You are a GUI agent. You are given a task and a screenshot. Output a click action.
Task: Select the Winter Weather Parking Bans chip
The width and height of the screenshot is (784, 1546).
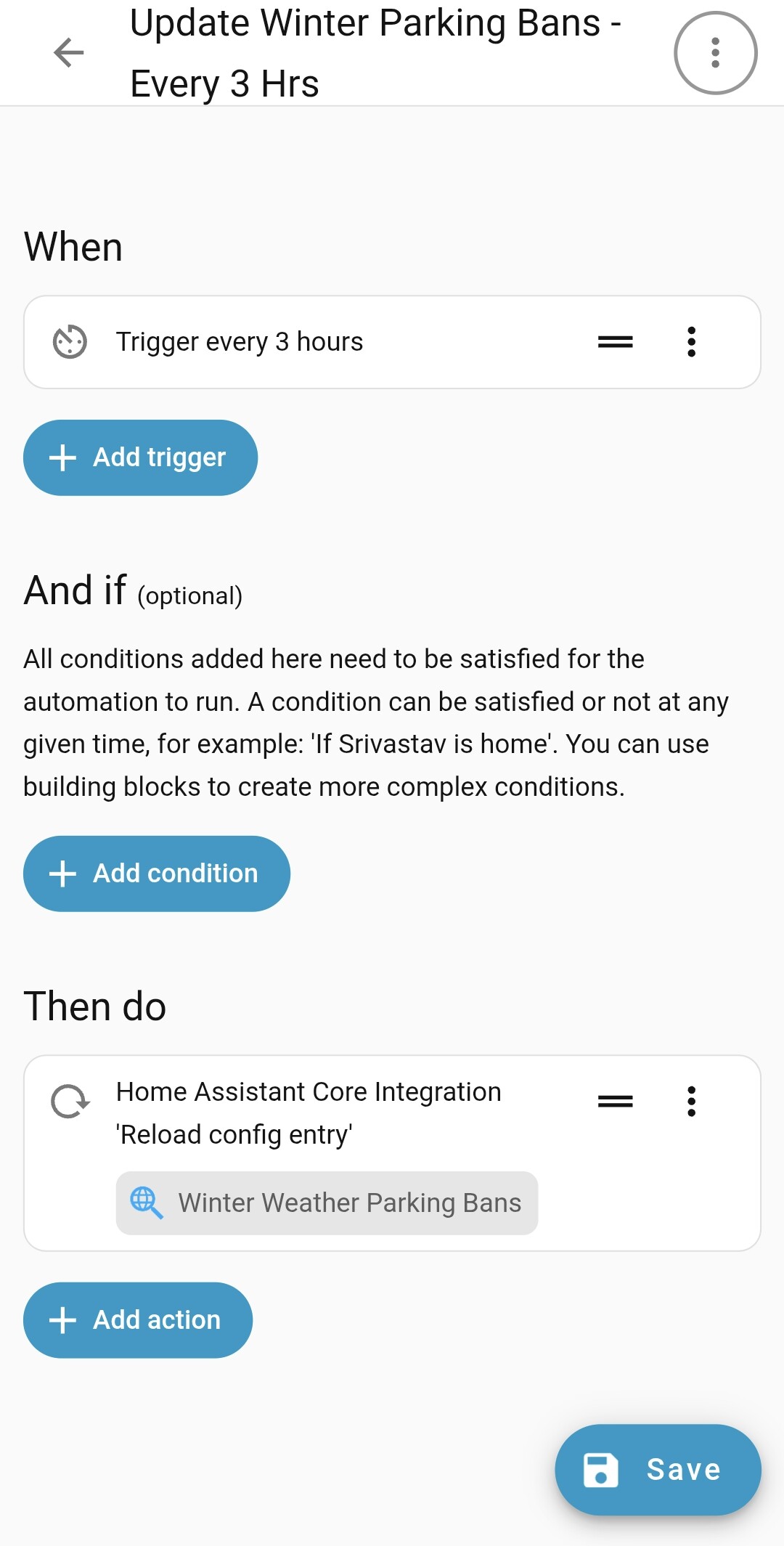(327, 1203)
